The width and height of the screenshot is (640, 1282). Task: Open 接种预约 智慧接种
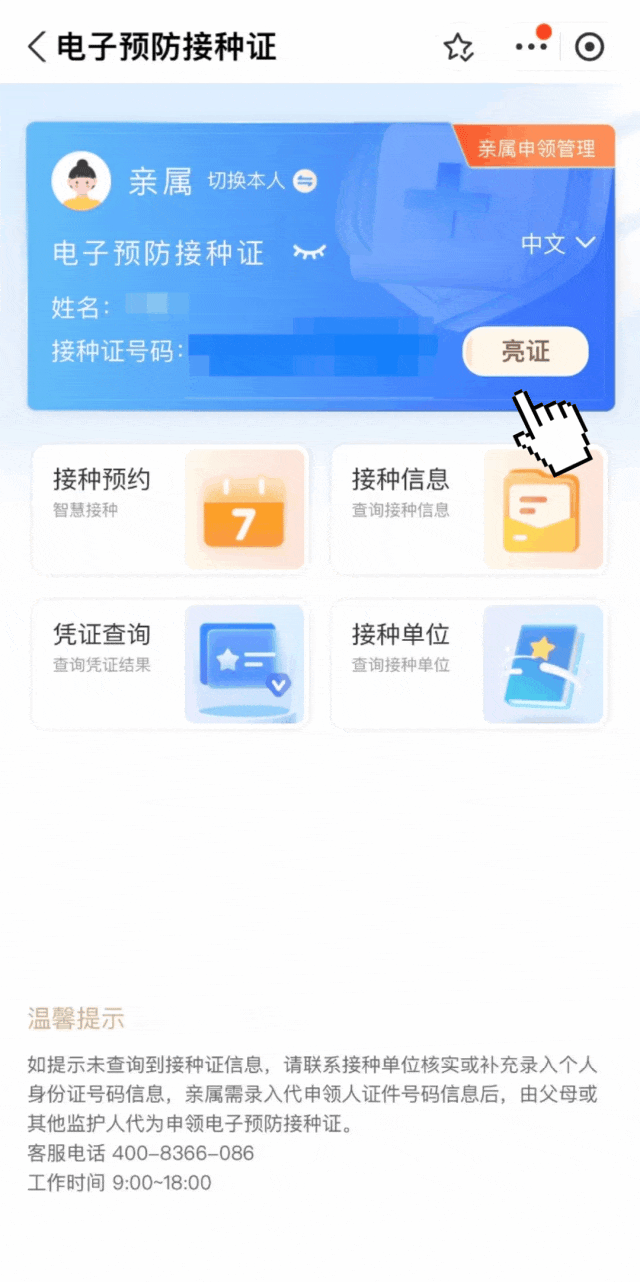[x=169, y=509]
